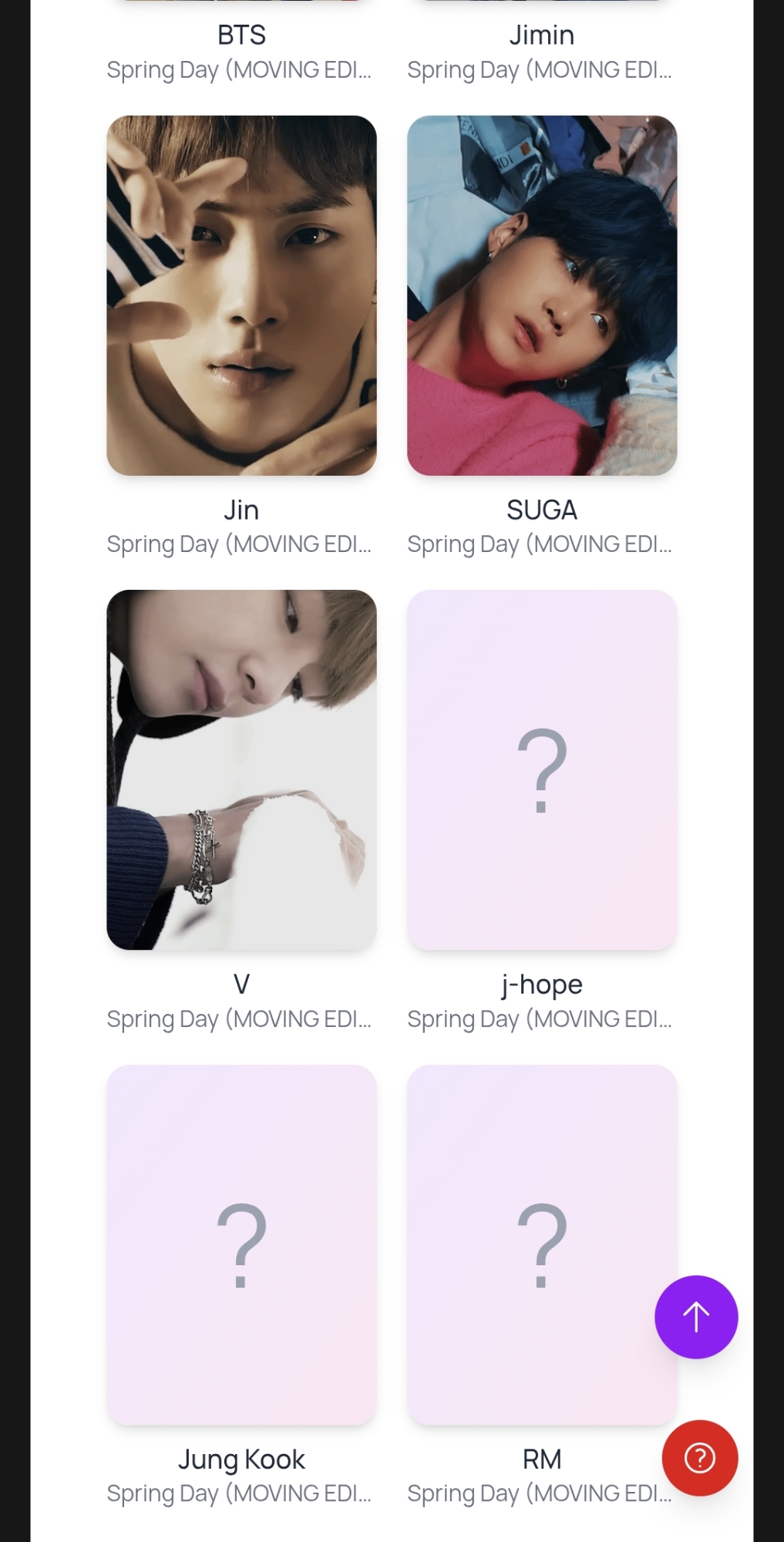The image size is (784, 1542).
Task: Select the locked j-hope card
Action: point(542,769)
